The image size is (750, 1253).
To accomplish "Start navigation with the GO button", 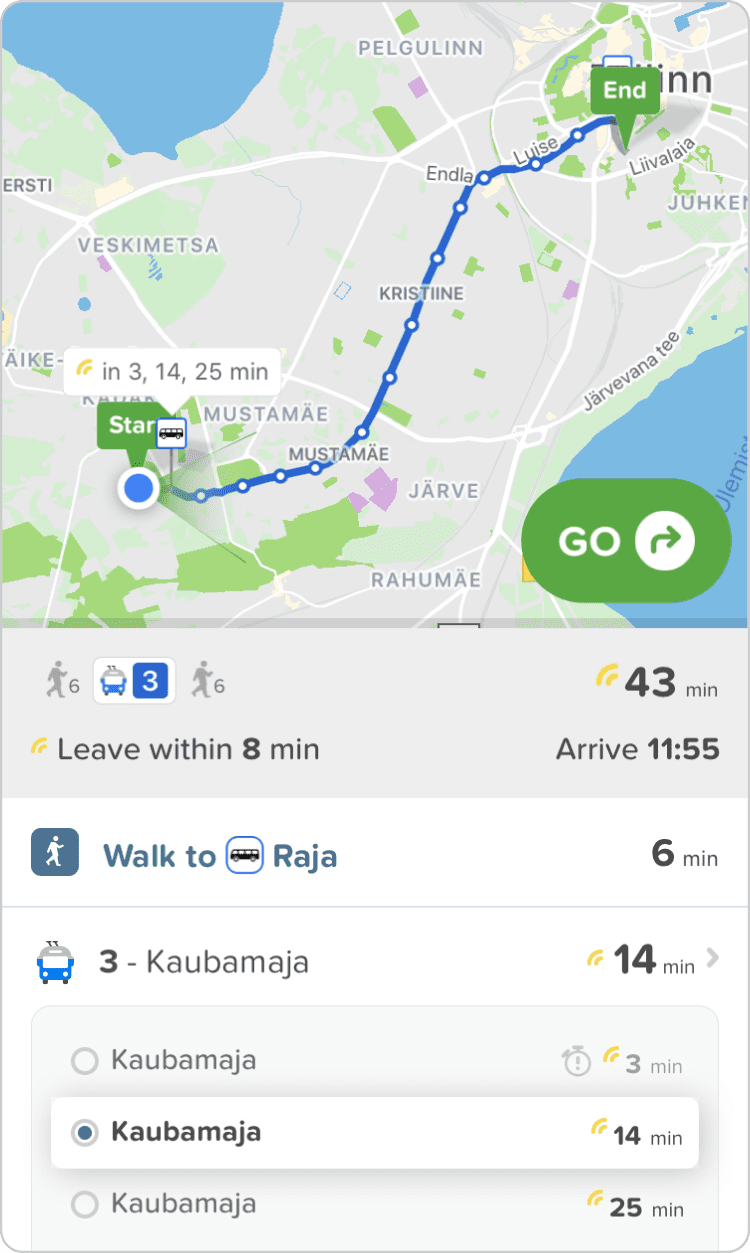I will (x=626, y=541).
